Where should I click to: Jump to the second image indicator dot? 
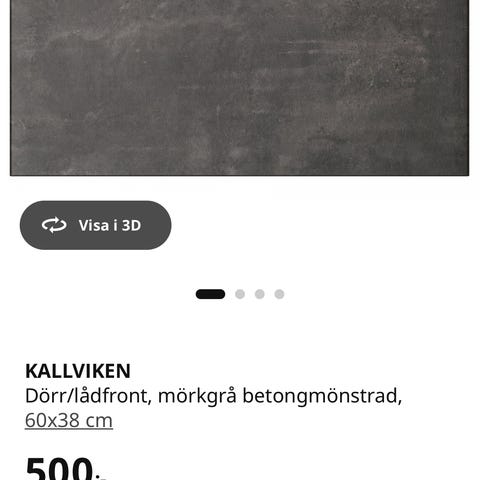point(240,294)
